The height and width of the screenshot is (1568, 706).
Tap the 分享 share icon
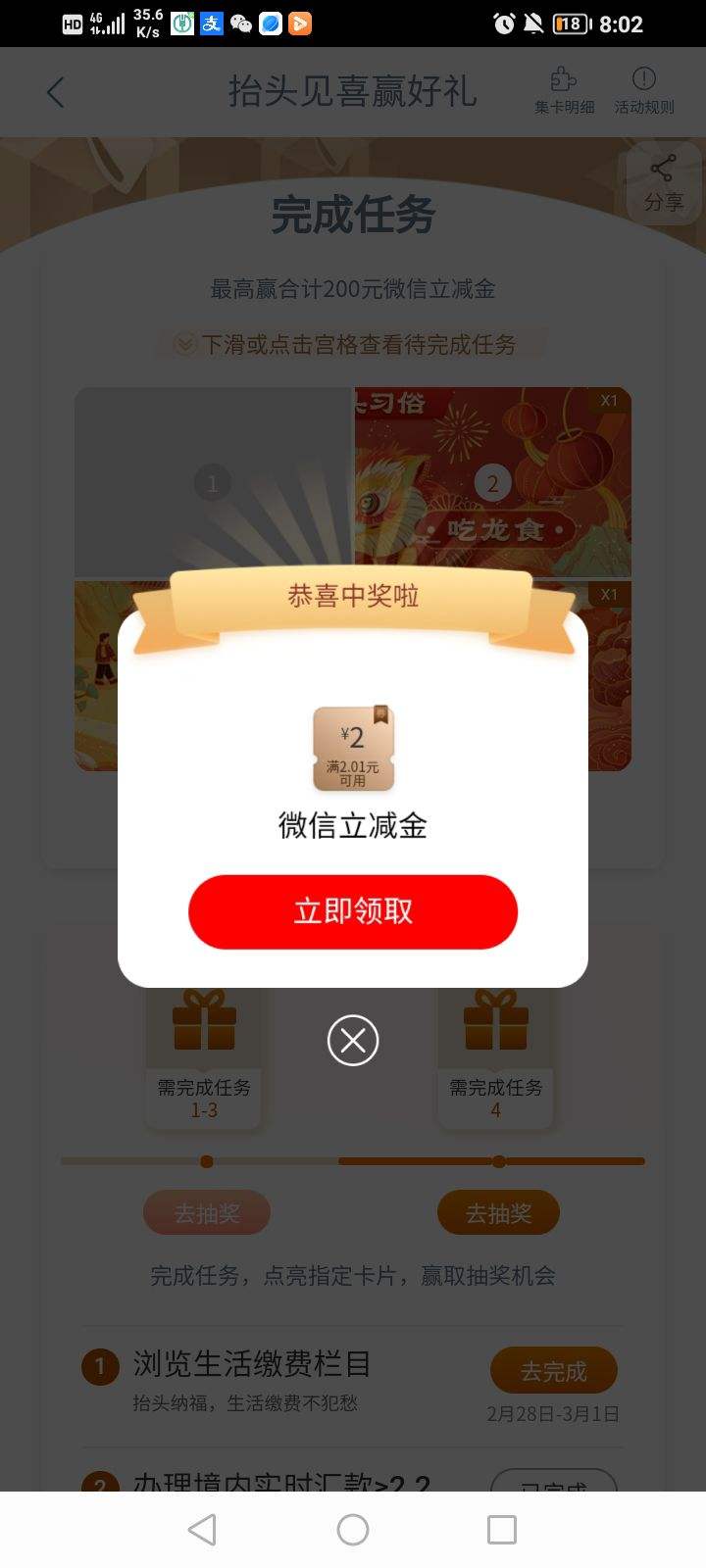[662, 182]
